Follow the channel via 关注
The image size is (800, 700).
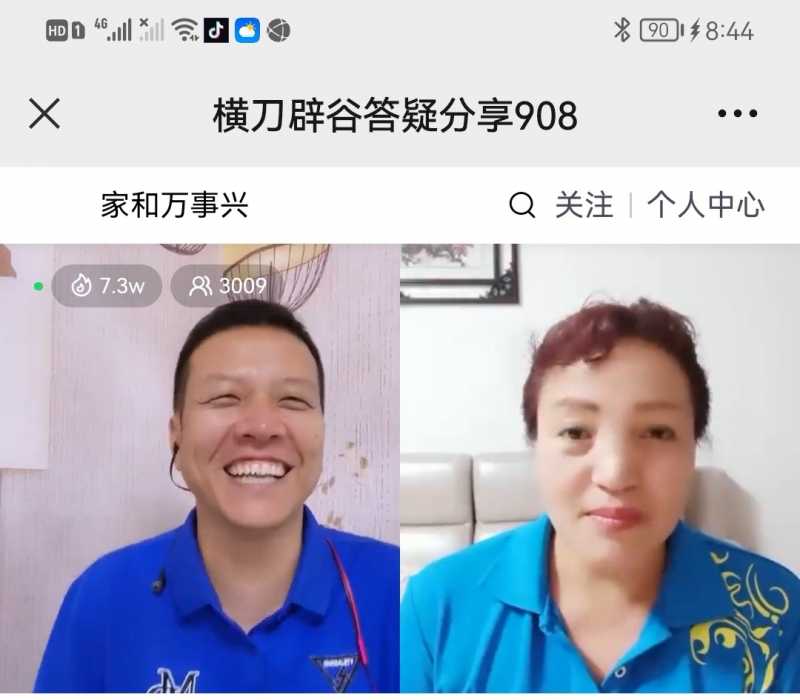pyautogui.click(x=584, y=206)
